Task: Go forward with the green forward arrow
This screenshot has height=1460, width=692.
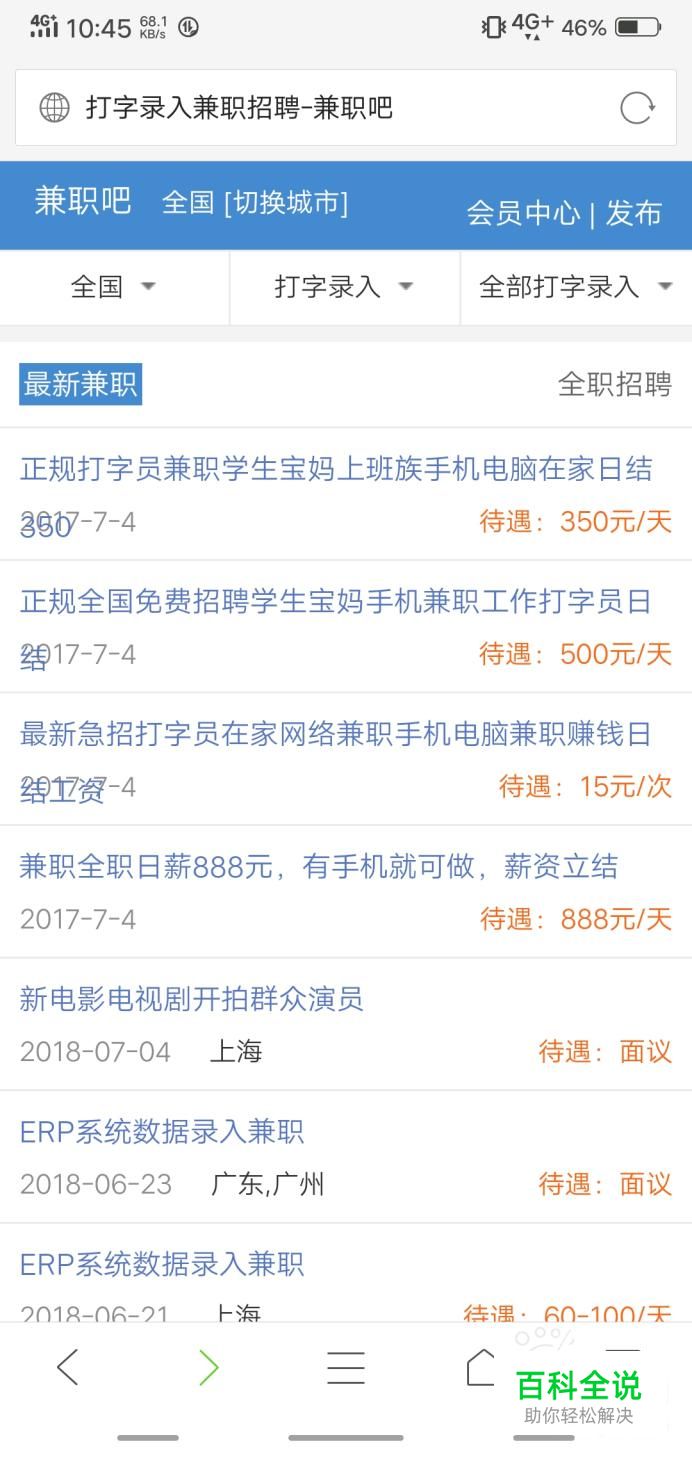Action: [x=207, y=1367]
